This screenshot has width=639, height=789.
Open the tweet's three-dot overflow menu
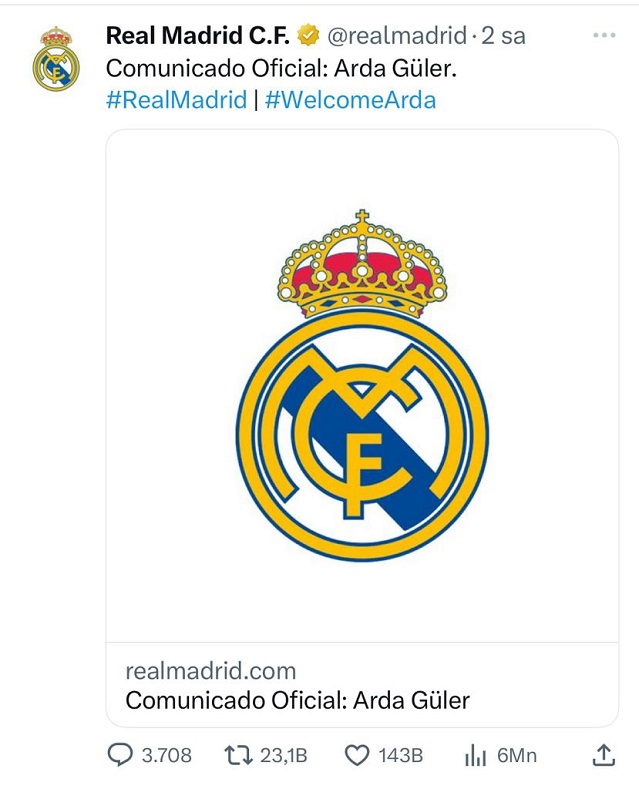click(604, 35)
